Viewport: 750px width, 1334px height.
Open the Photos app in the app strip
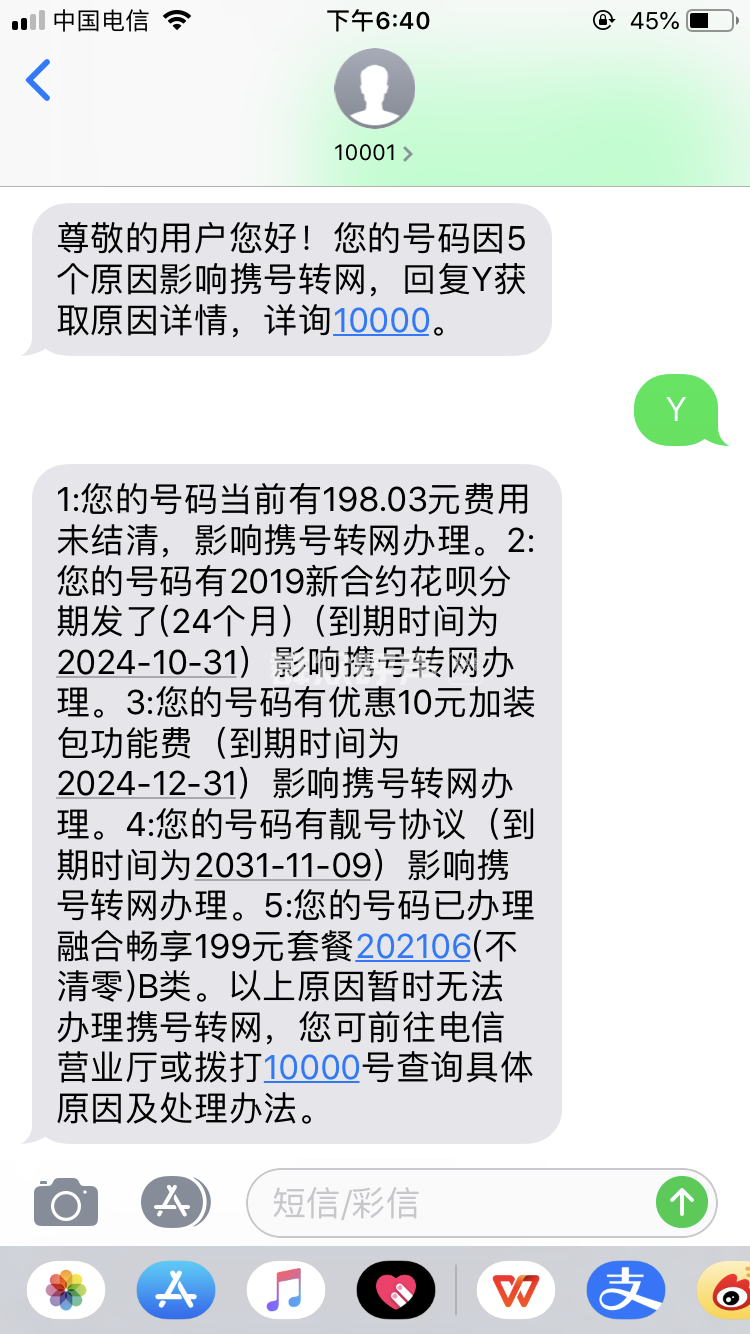(x=66, y=1290)
